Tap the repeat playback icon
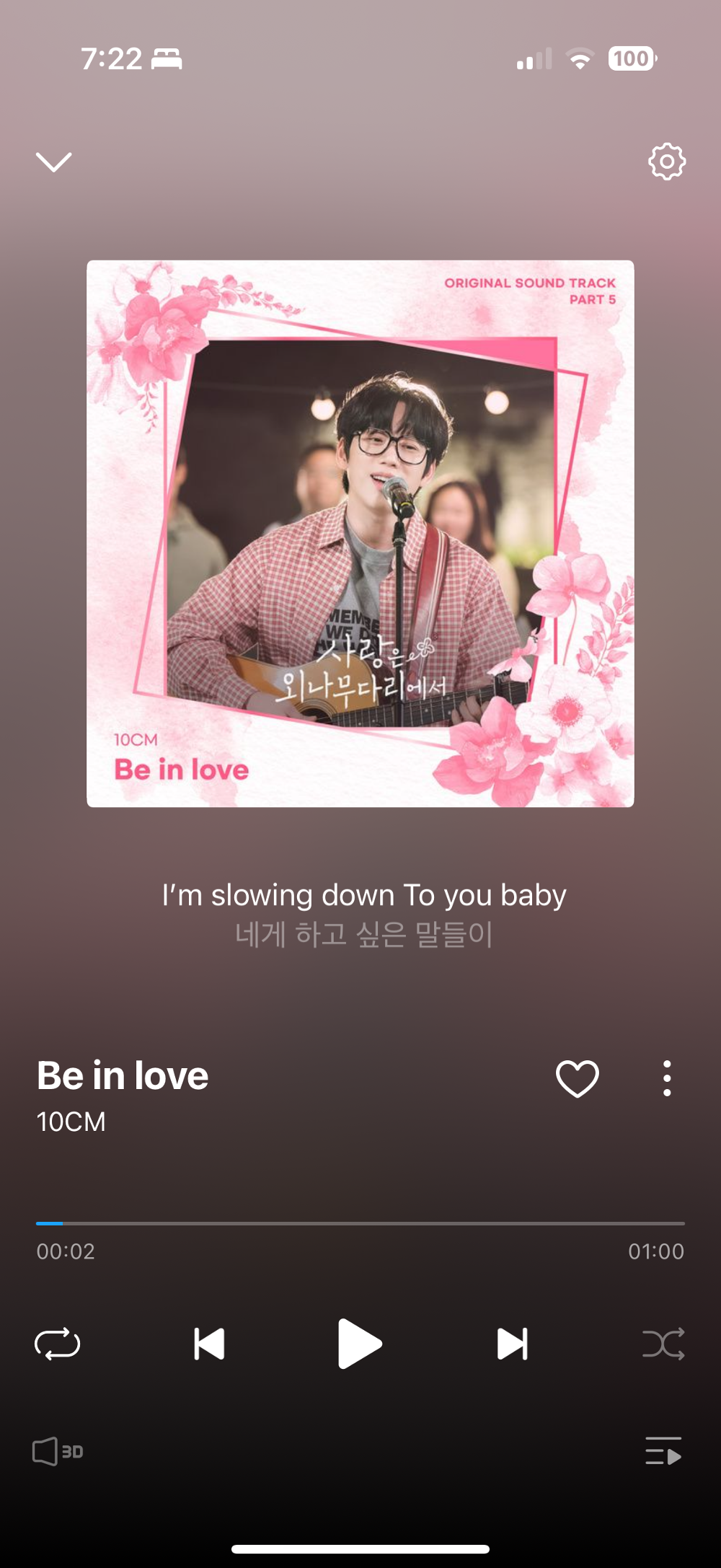721x1568 pixels. [x=58, y=1343]
